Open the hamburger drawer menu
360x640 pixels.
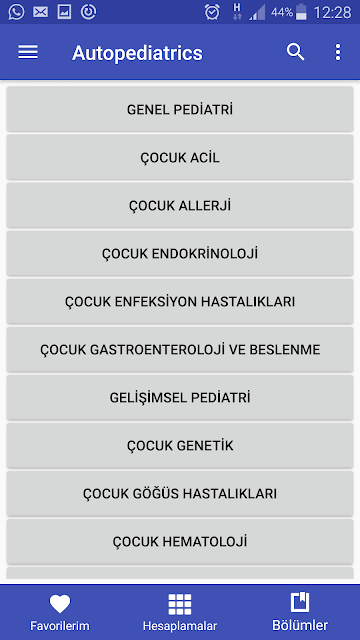(x=28, y=52)
